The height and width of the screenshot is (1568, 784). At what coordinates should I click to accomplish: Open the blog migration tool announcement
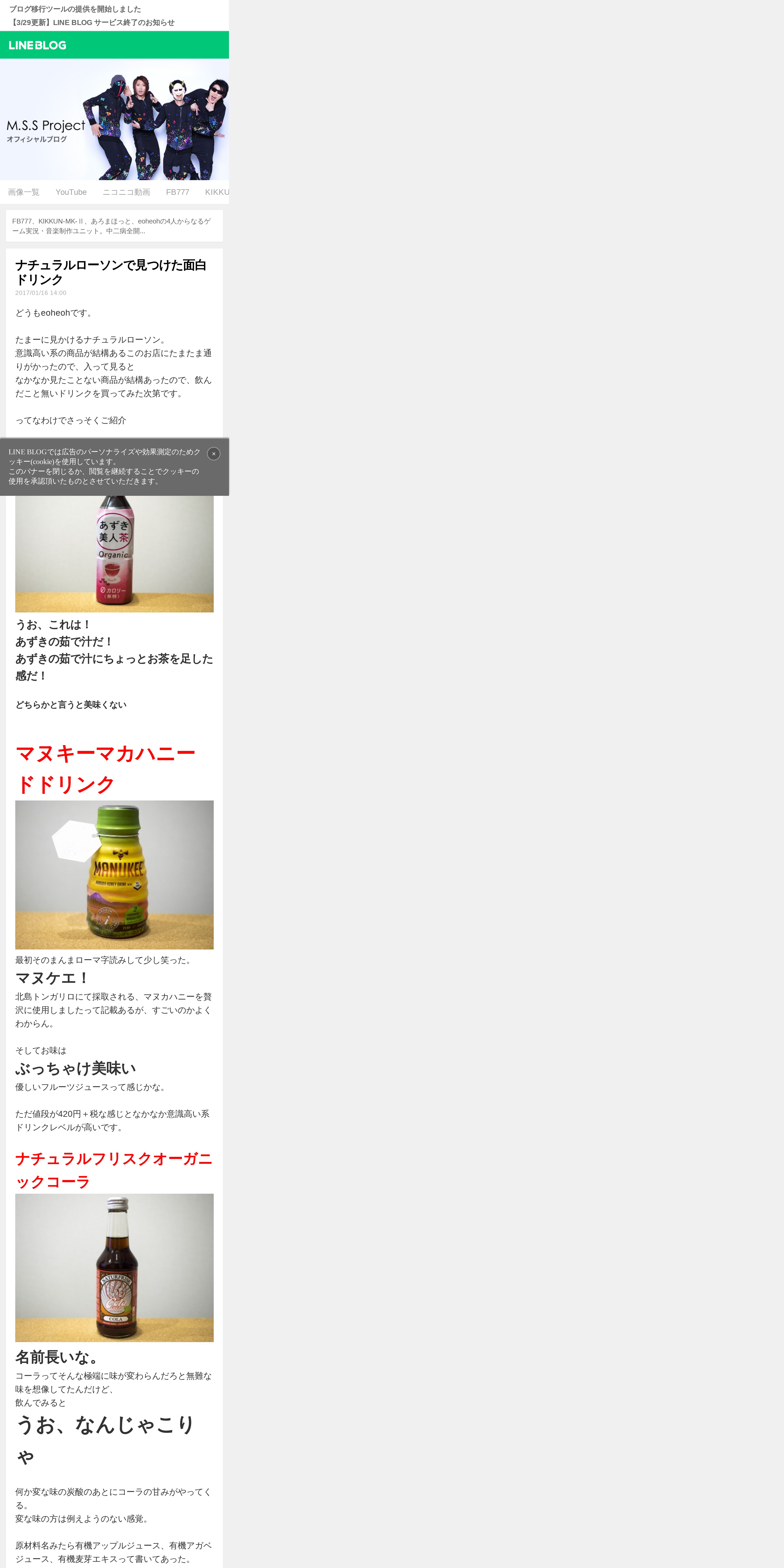(x=75, y=9)
